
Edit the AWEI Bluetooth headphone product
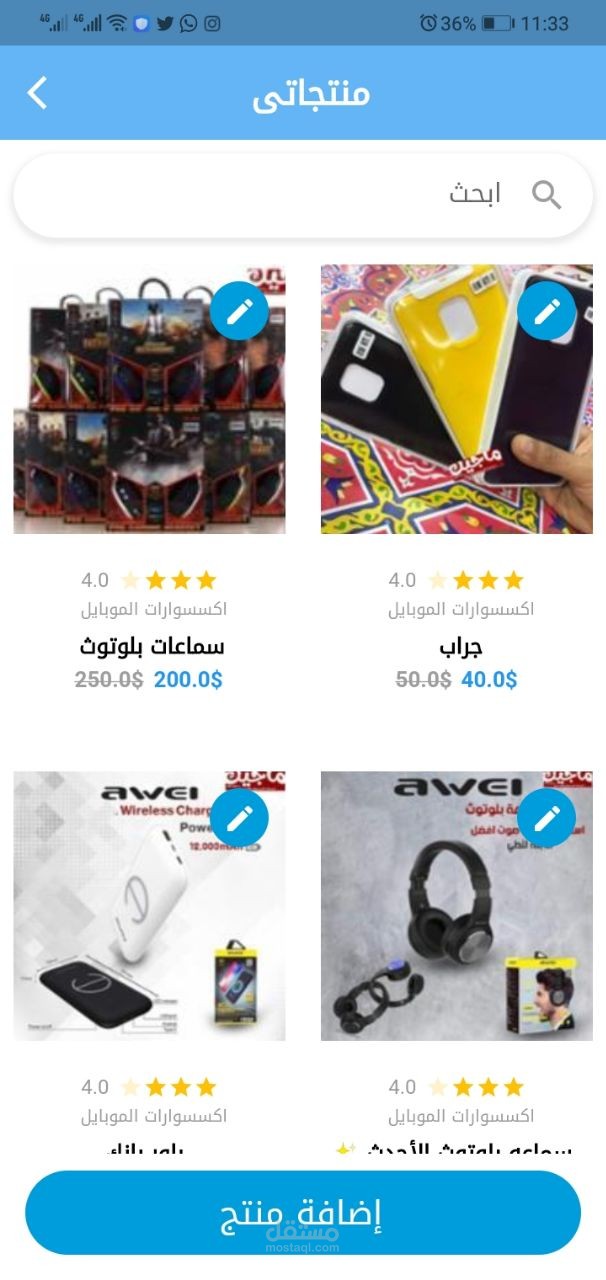pos(546,819)
